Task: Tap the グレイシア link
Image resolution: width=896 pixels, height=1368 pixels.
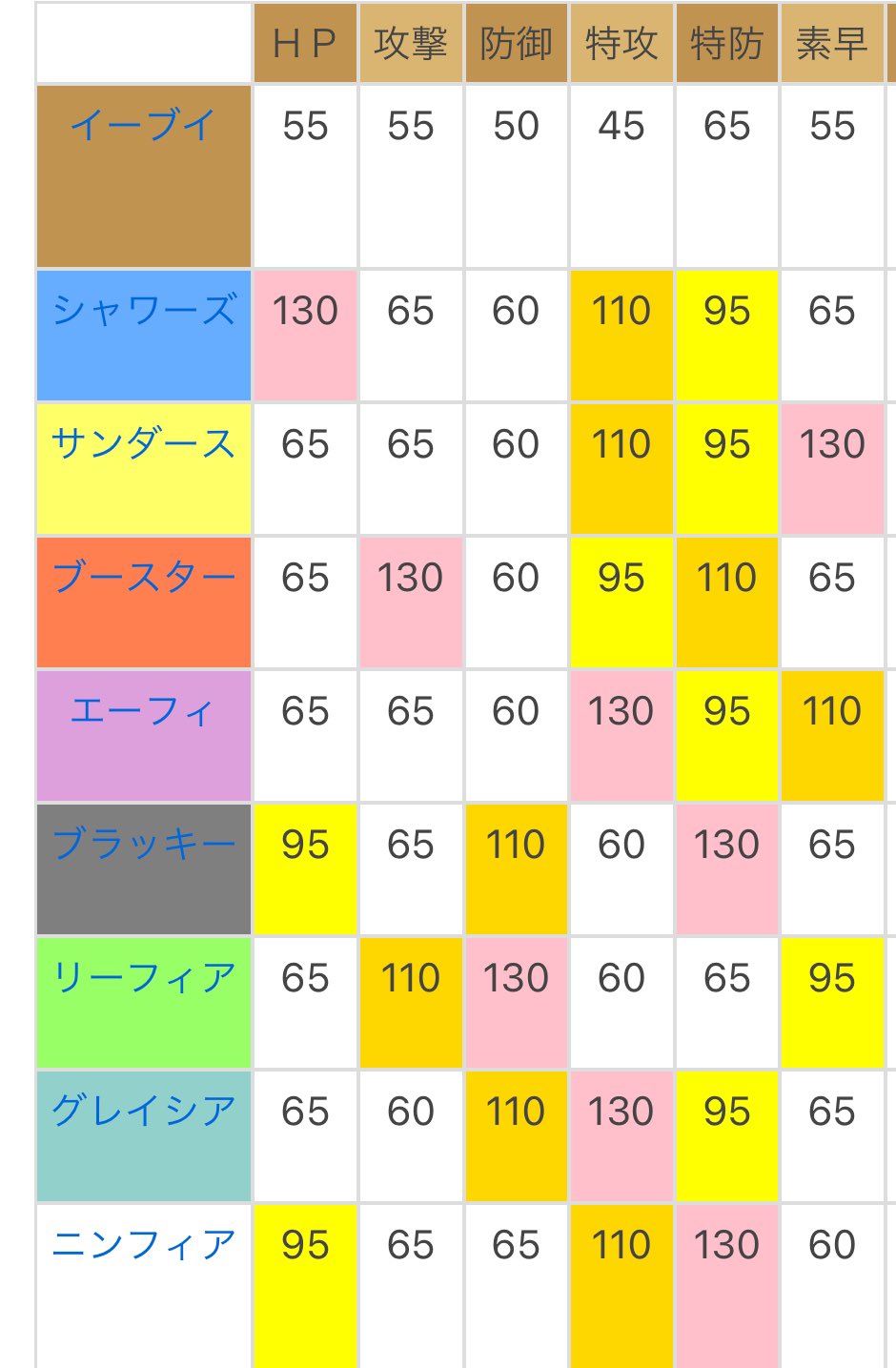Action: pyautogui.click(x=143, y=1112)
